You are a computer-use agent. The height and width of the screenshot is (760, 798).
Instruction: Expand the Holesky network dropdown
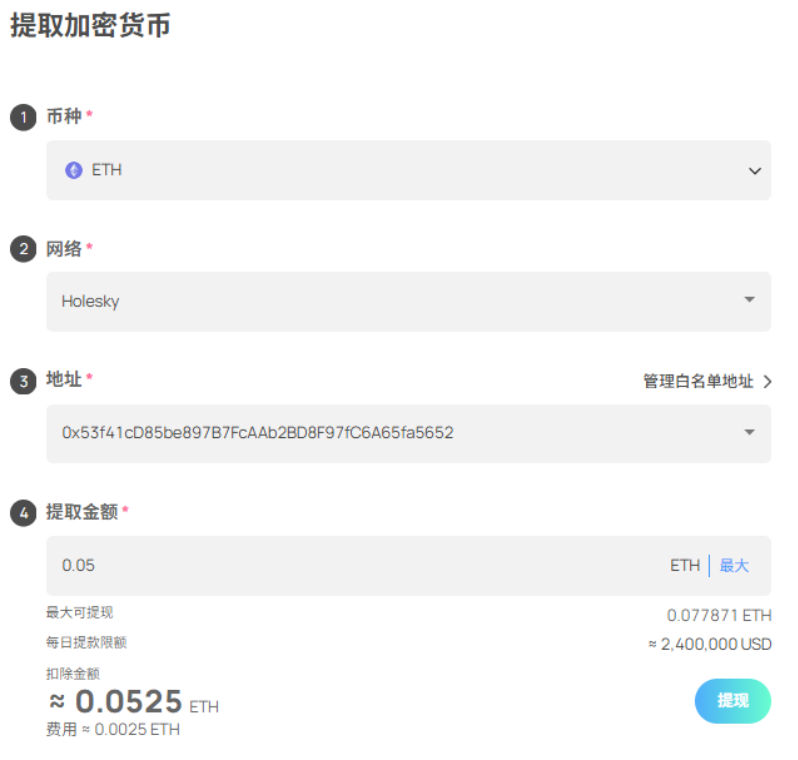click(x=408, y=301)
